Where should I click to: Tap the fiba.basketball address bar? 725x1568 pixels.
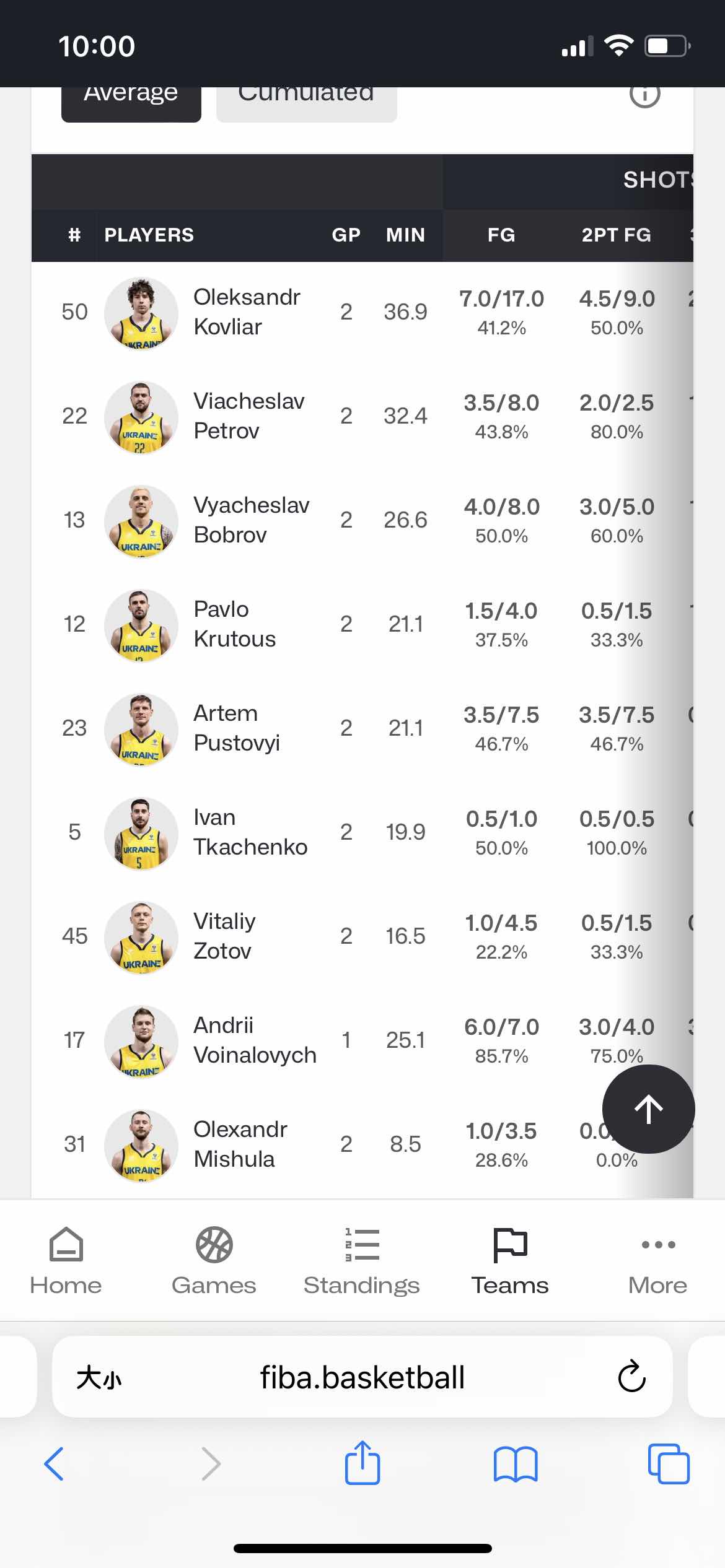point(362,1377)
